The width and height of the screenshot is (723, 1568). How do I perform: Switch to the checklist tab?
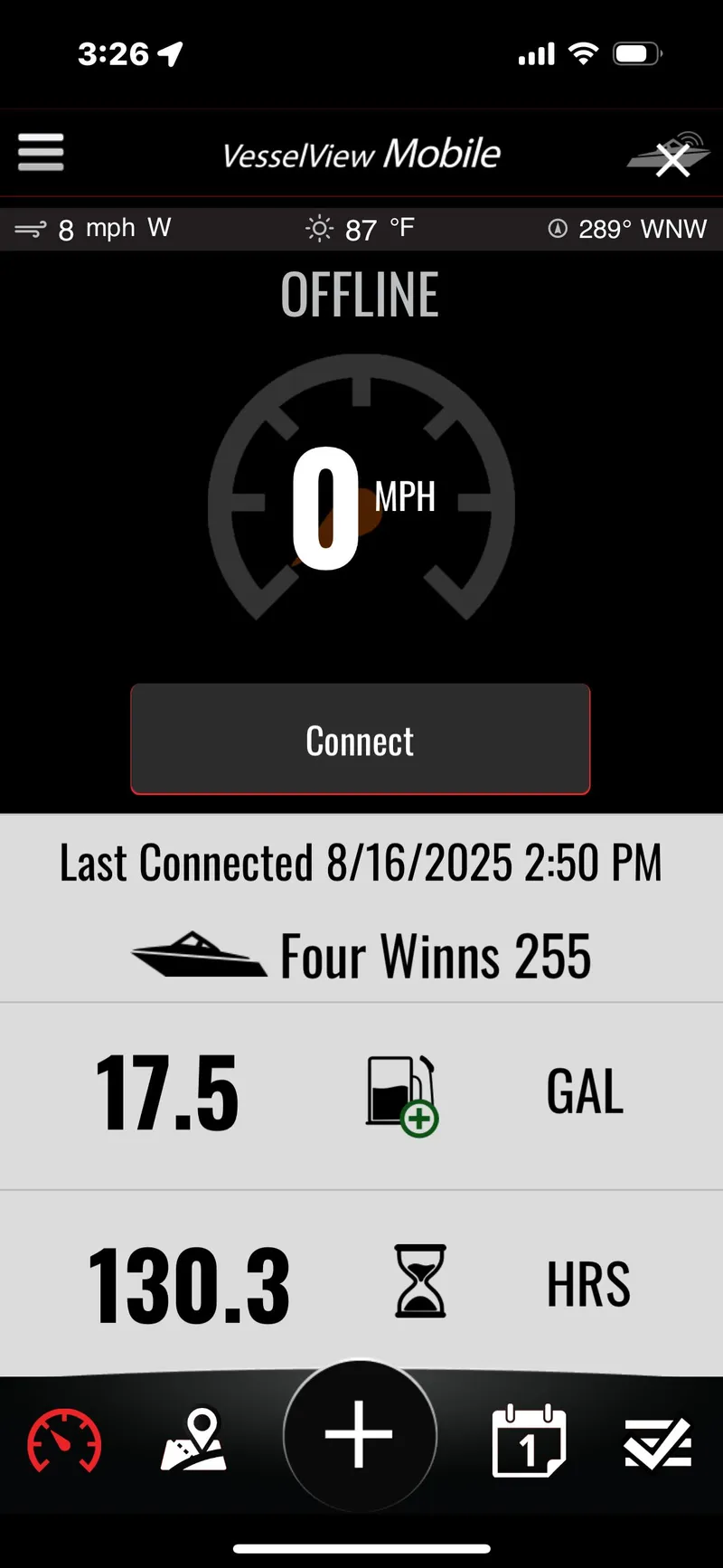click(658, 1440)
